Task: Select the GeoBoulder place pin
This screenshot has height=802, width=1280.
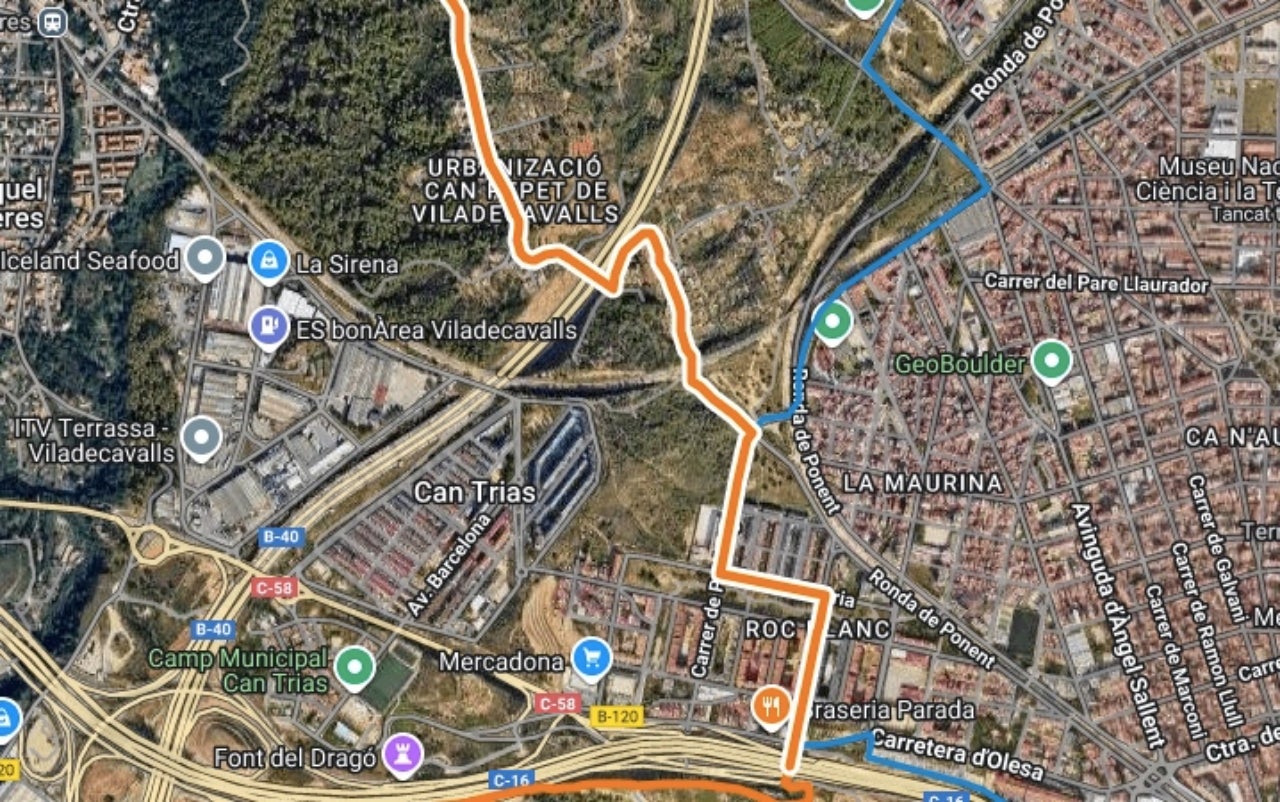Action: (1050, 360)
